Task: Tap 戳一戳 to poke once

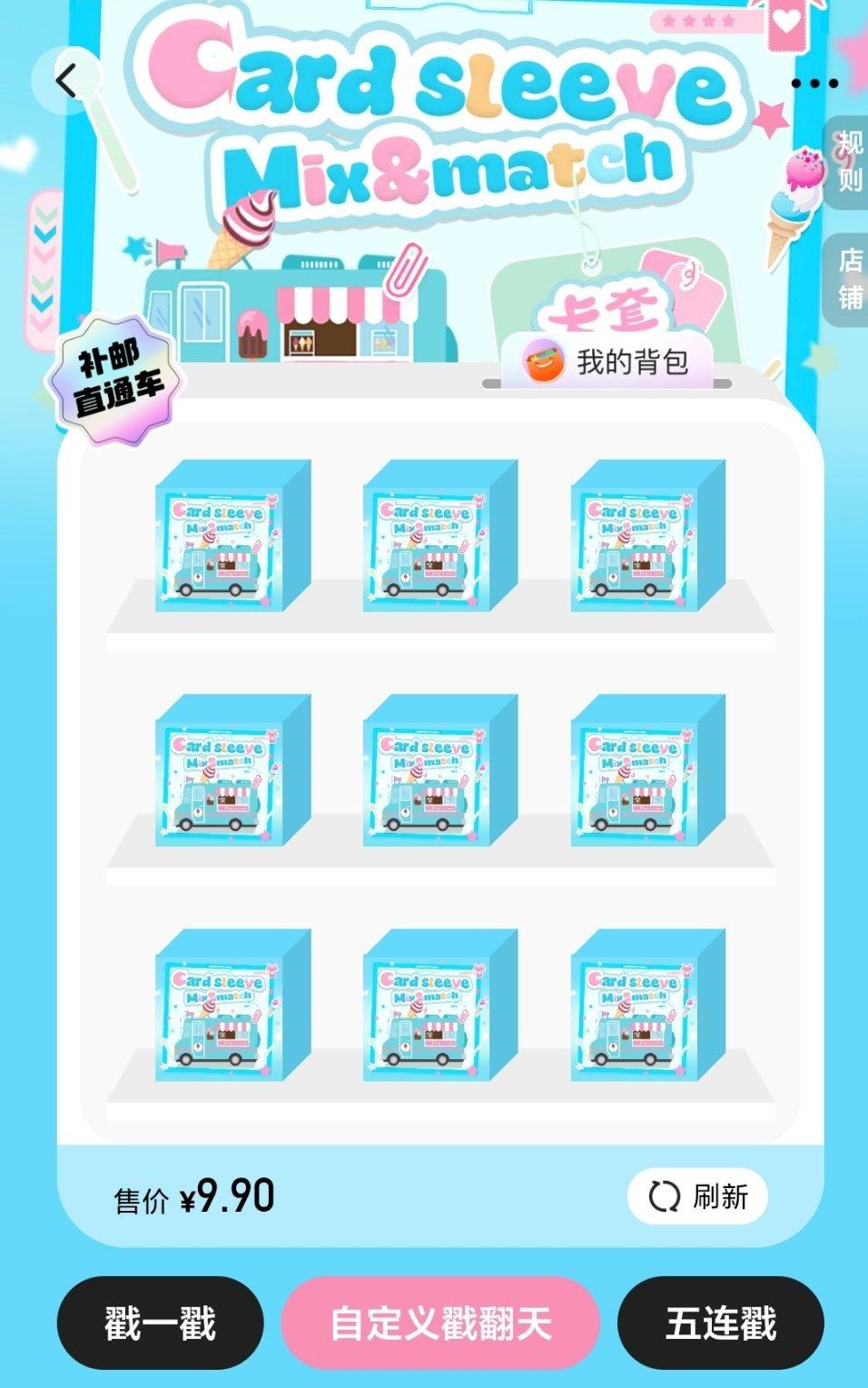Action: [160, 1323]
